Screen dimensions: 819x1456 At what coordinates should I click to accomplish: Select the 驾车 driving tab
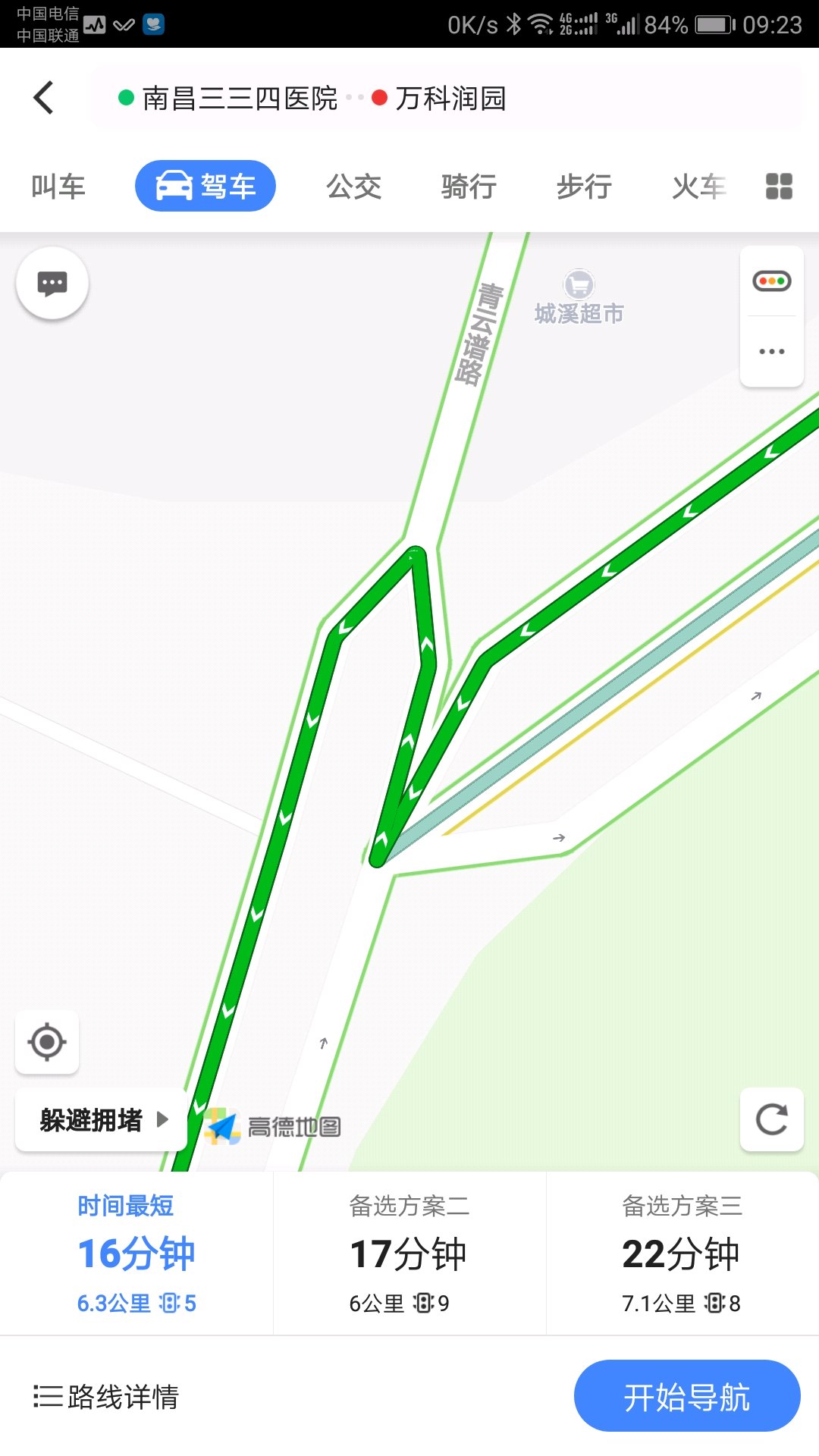pyautogui.click(x=206, y=187)
